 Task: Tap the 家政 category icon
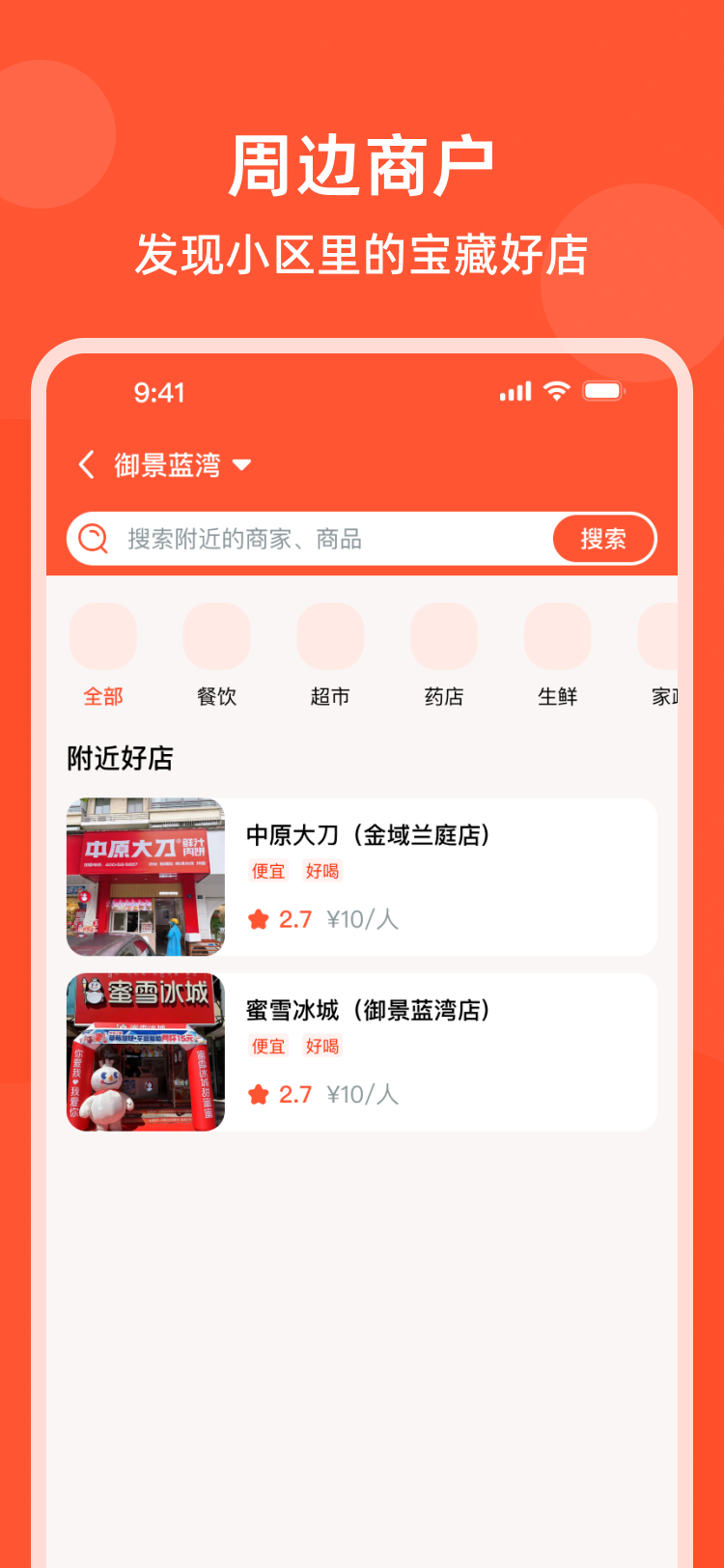click(659, 635)
